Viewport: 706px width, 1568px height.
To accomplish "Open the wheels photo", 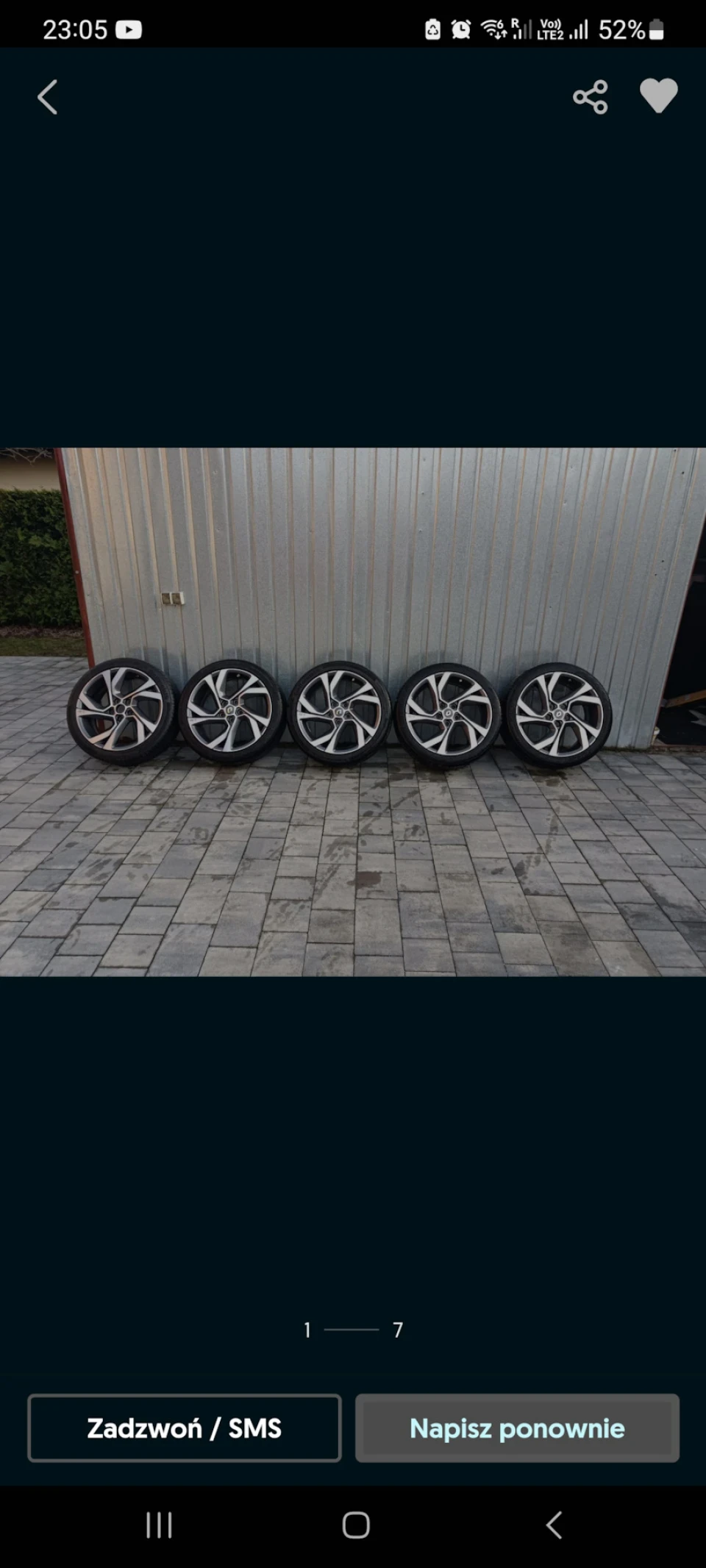I will point(353,712).
